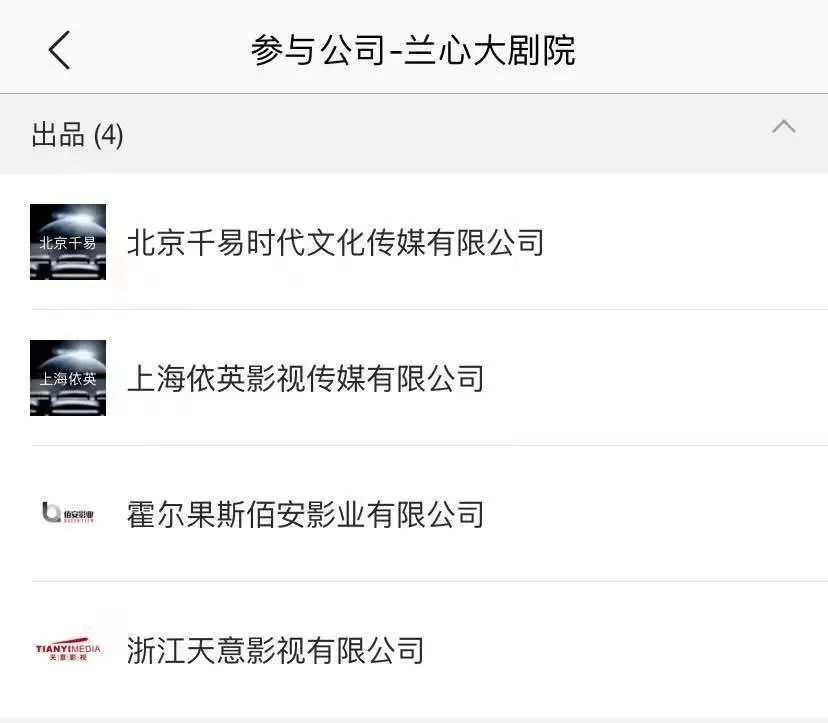View 霍尔果斯佰安影业有限公司 details
This screenshot has width=828, height=723.
pos(305,514)
